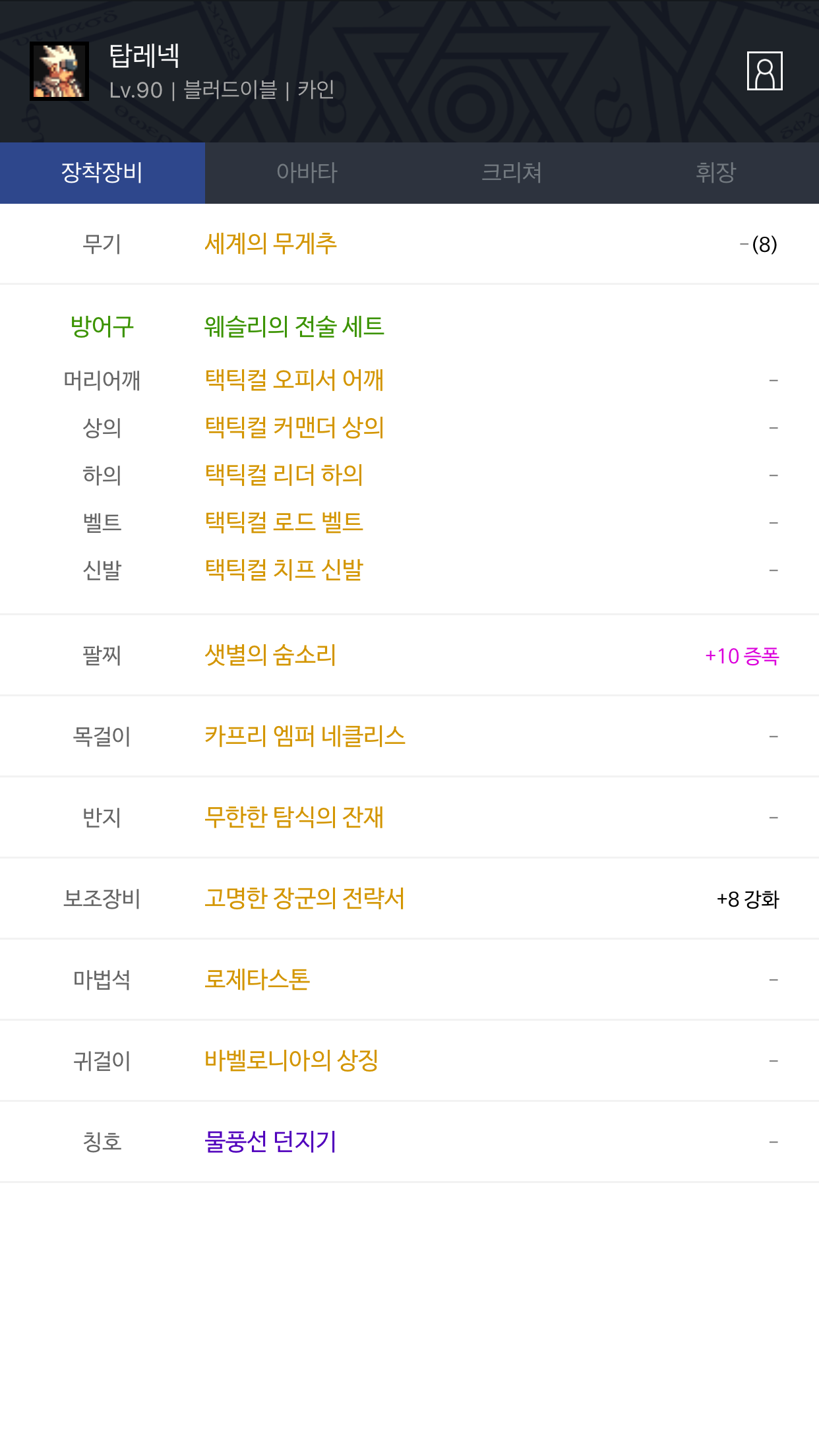This screenshot has width=819, height=1456.
Task: Open top item 택틱컬 커맨더 상의
Action: point(294,427)
